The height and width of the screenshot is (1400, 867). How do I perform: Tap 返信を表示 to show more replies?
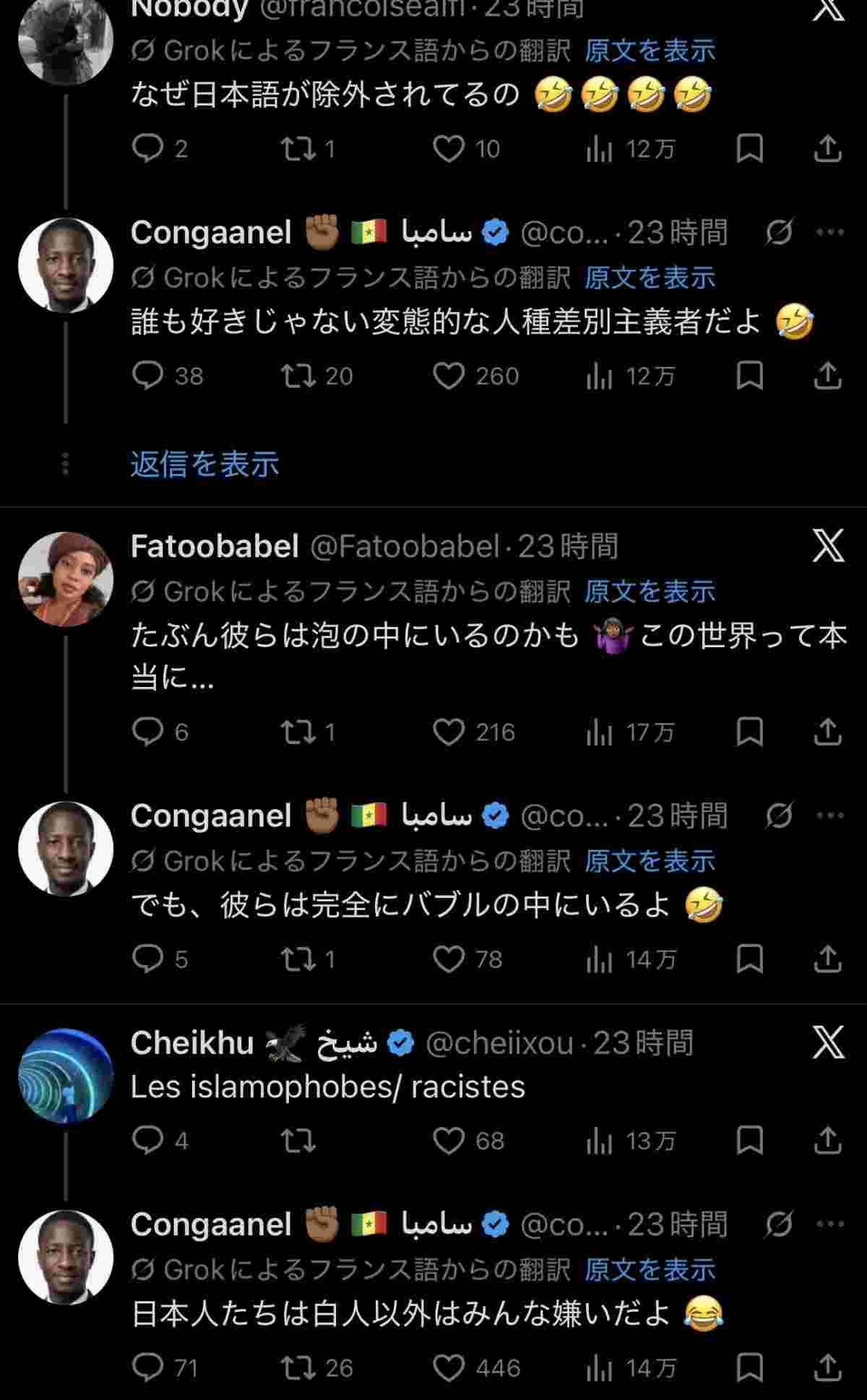click(204, 464)
